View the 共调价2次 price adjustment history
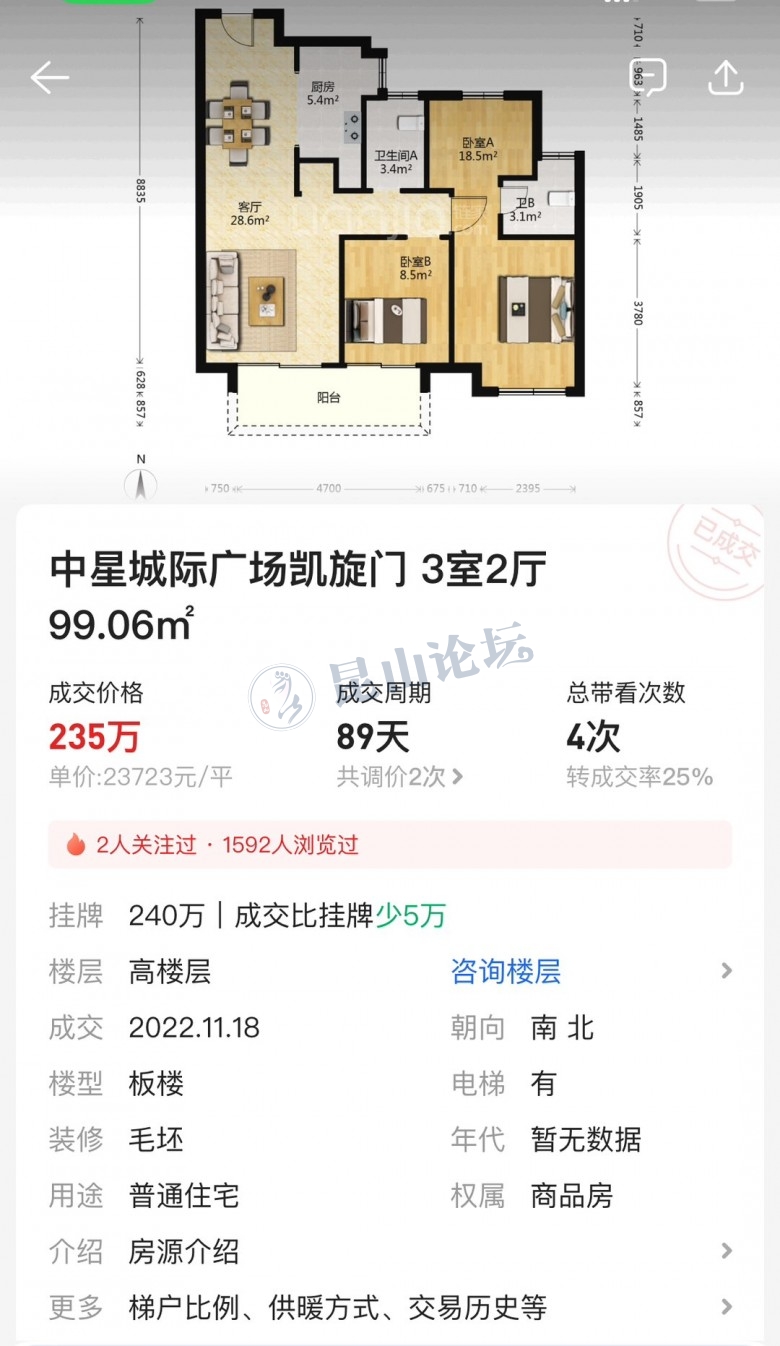Image resolution: width=780 pixels, height=1346 pixels. (399, 777)
